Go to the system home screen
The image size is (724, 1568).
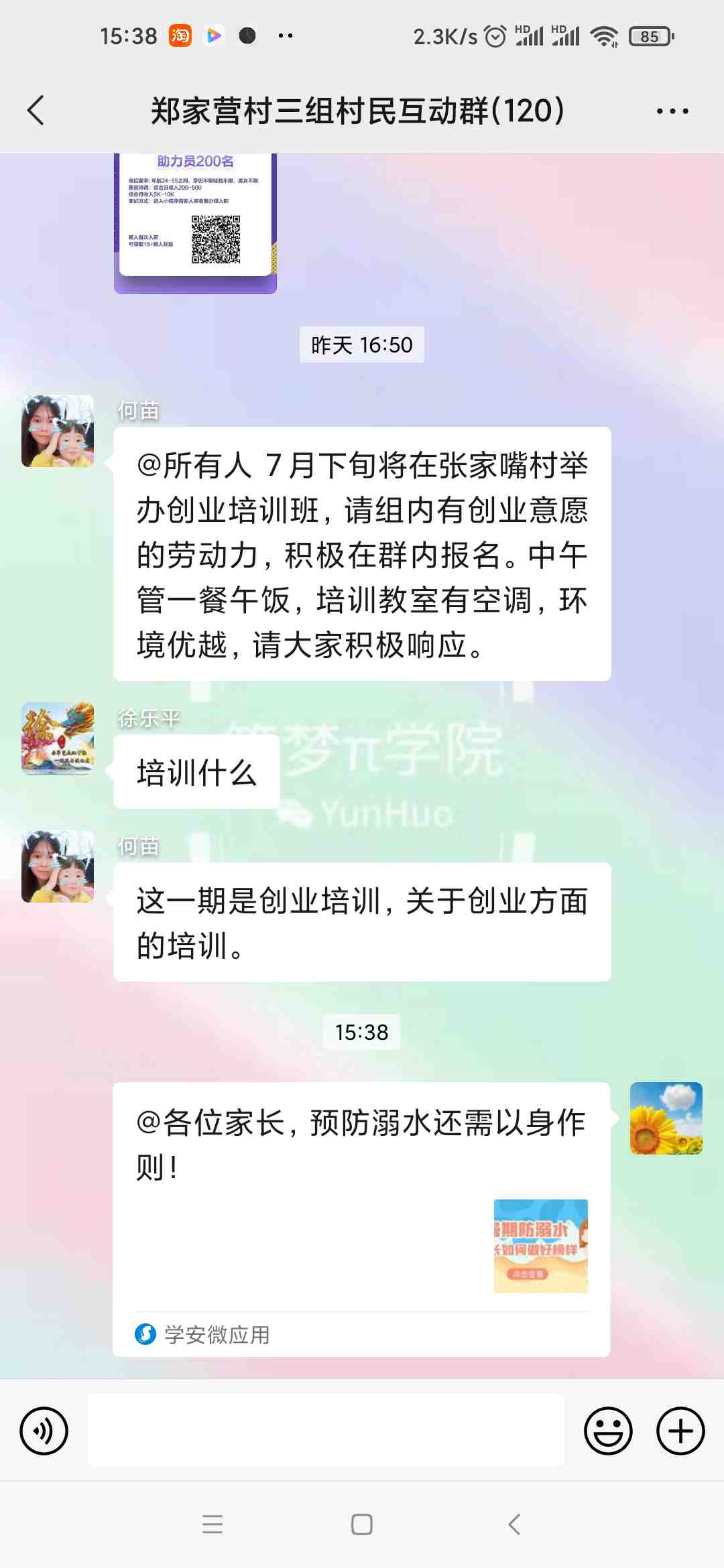(x=362, y=1524)
